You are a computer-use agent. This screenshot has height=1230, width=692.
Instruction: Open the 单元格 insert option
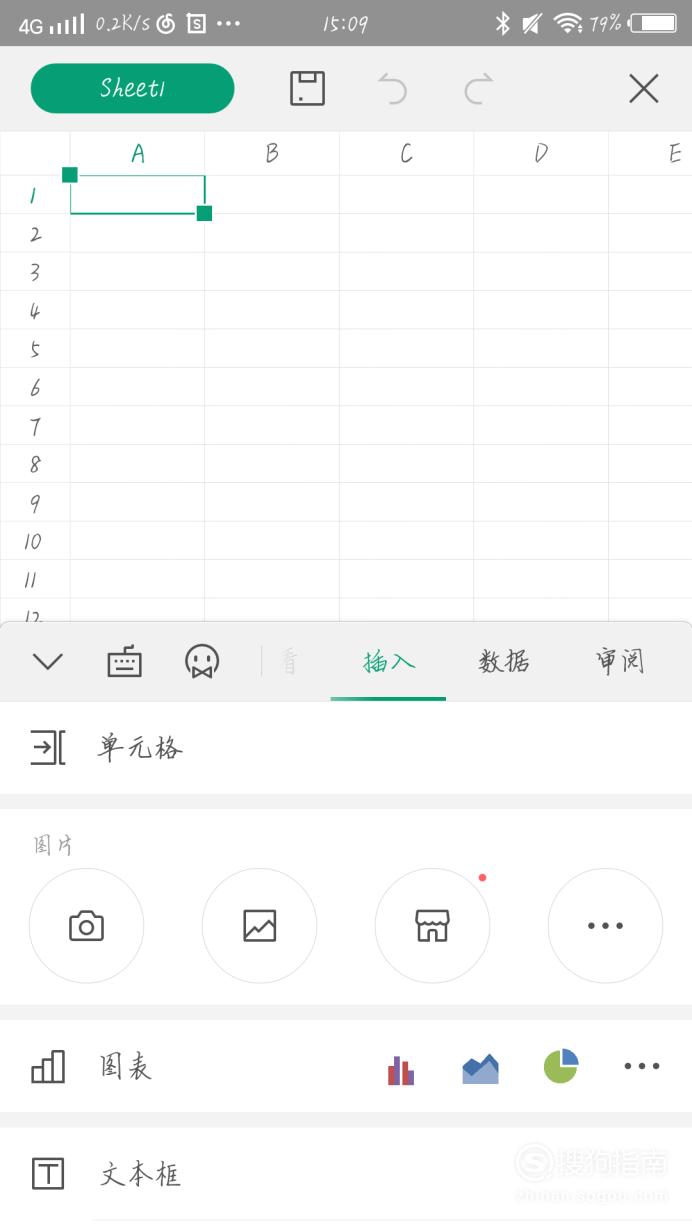point(346,747)
